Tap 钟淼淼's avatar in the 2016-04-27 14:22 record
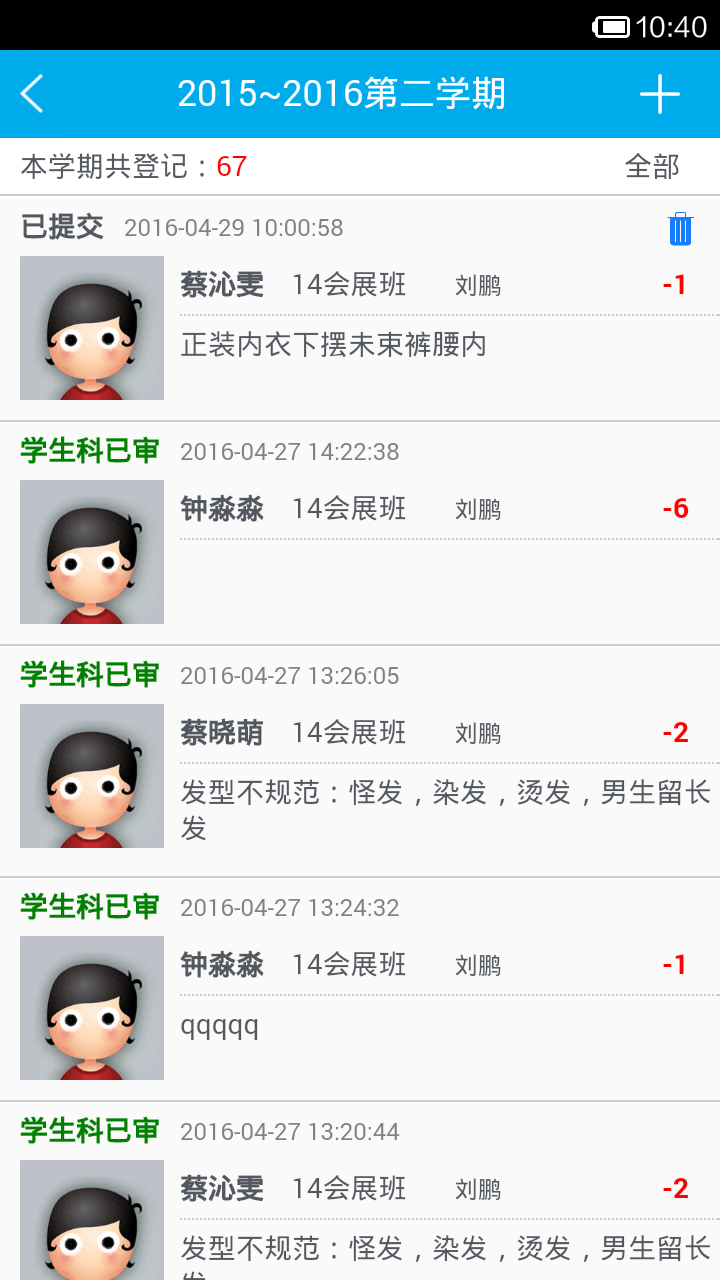 tap(91, 552)
